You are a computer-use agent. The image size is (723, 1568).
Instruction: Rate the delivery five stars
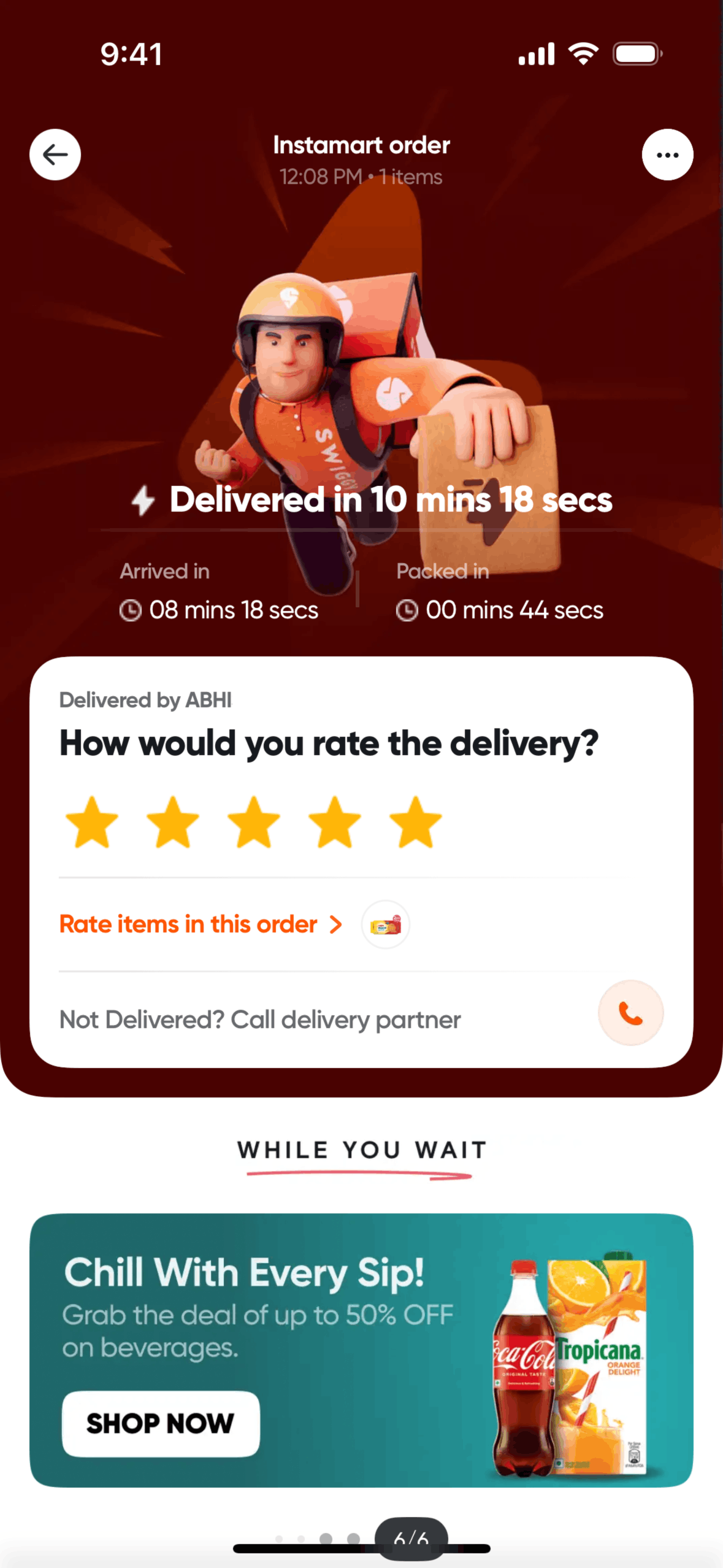416,823
